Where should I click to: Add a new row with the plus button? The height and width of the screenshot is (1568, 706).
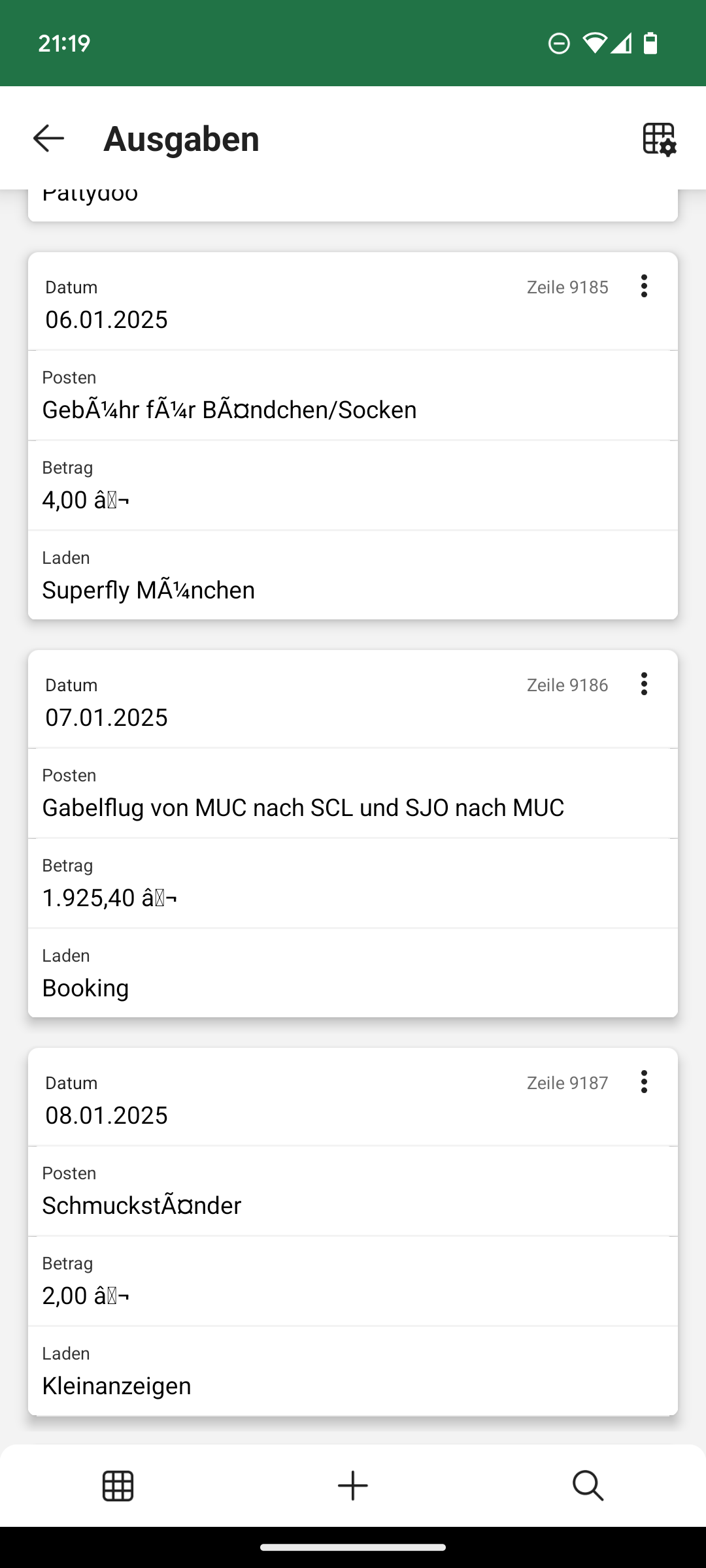pyautogui.click(x=353, y=1486)
